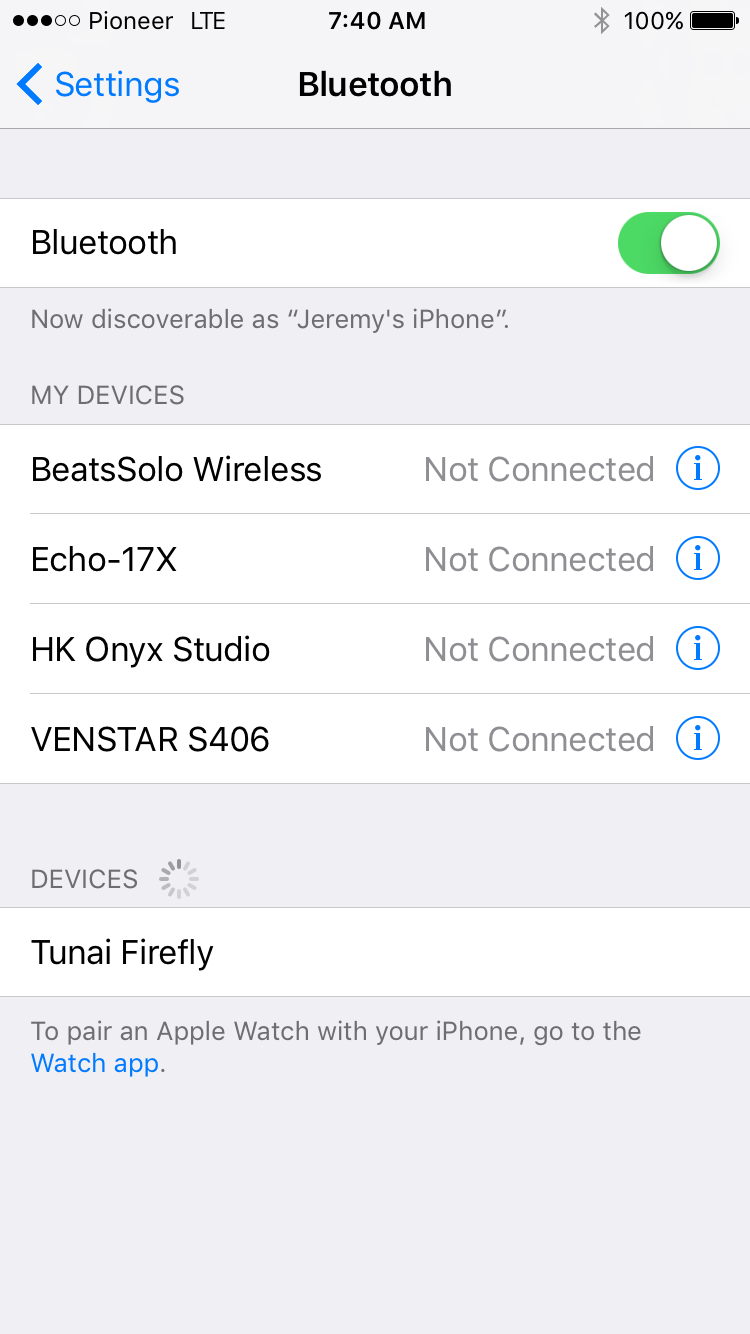Turn off the Bluetooth switch
This screenshot has width=750, height=1334.
[669, 243]
